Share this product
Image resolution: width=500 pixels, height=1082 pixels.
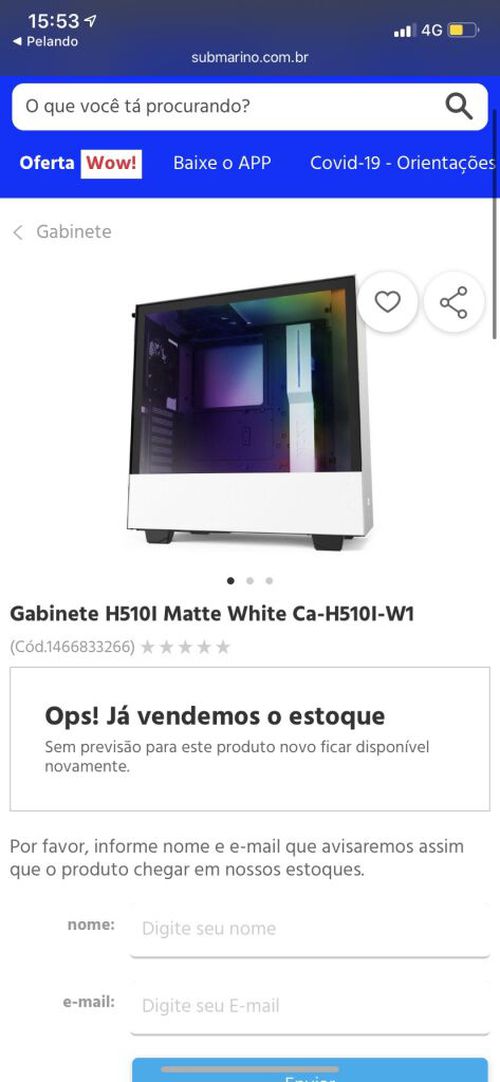pyautogui.click(x=454, y=302)
